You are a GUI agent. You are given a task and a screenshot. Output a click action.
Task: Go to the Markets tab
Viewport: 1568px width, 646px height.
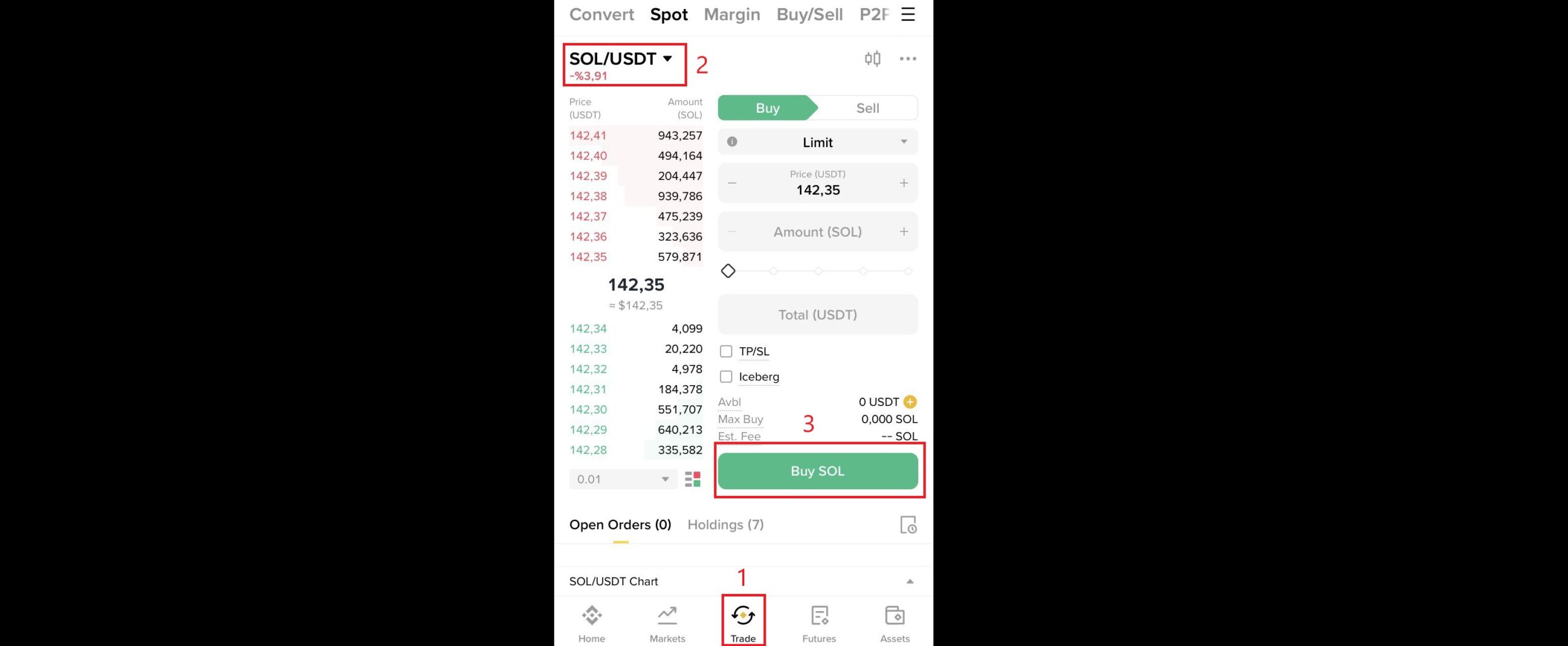(667, 623)
